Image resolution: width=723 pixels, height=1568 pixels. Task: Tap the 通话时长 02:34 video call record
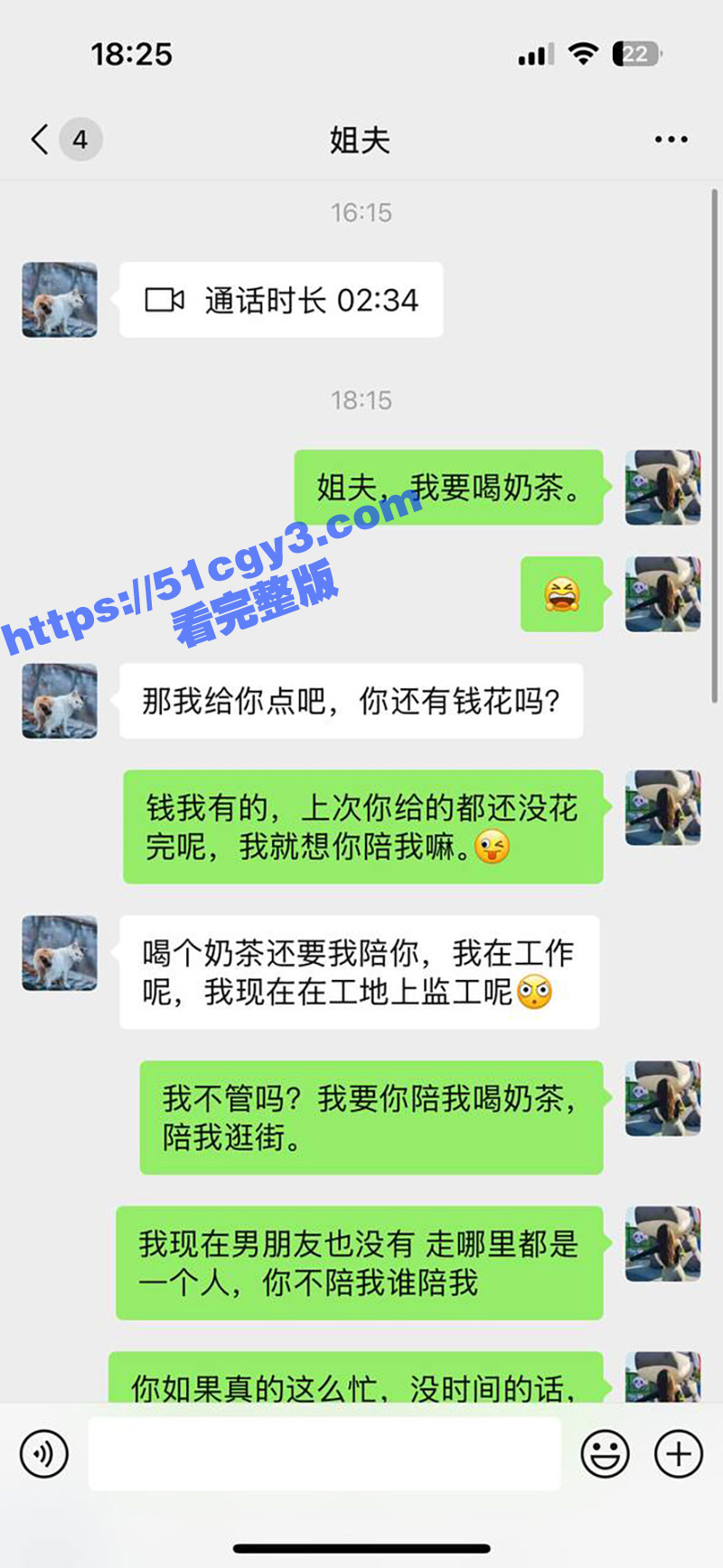pos(281,300)
